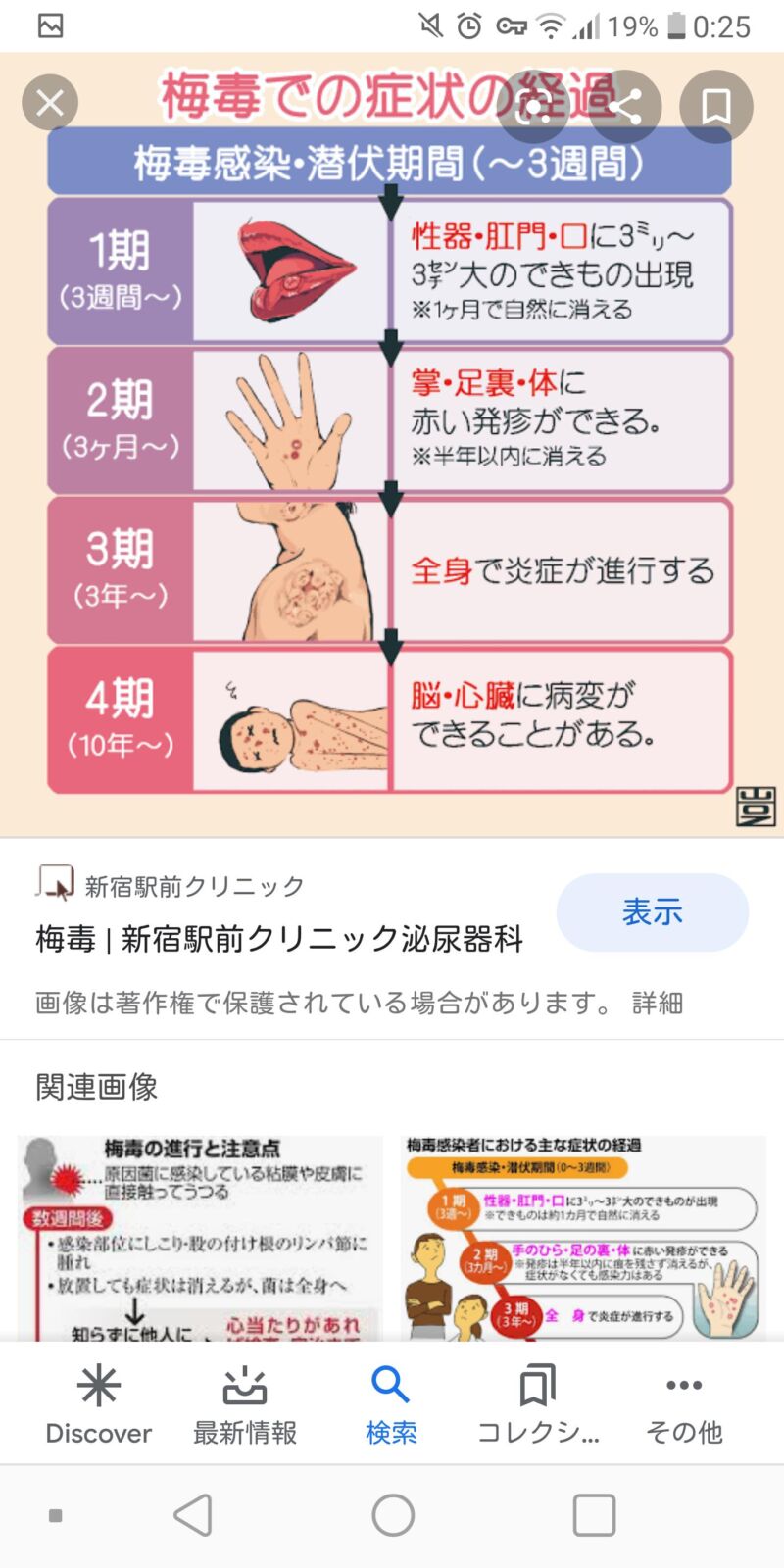The image size is (784, 1568).
Task: Switch to the Discover tab
Action: (99, 1403)
